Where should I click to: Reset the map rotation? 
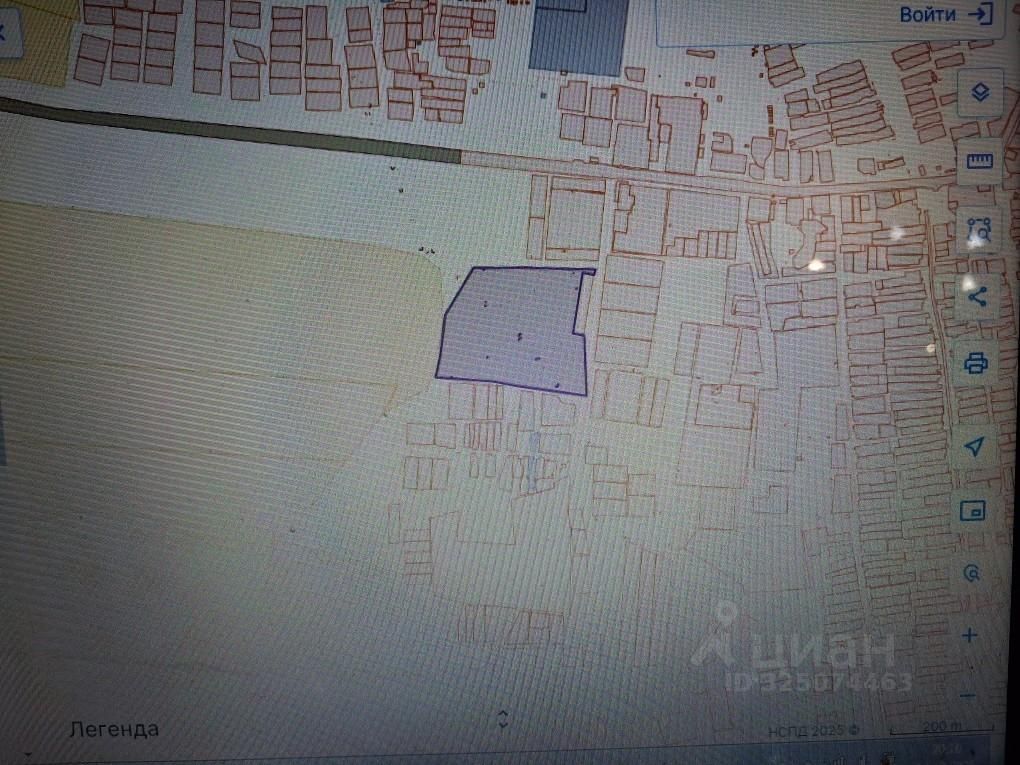[971, 573]
